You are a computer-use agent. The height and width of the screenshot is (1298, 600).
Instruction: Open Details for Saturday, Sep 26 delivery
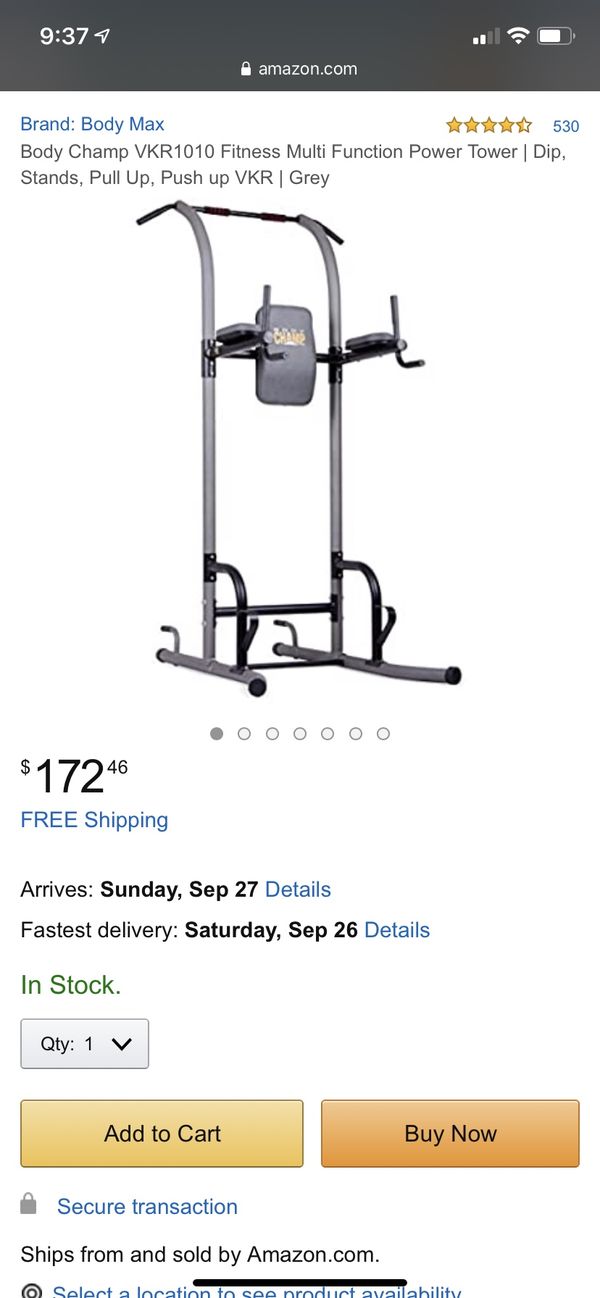click(397, 930)
